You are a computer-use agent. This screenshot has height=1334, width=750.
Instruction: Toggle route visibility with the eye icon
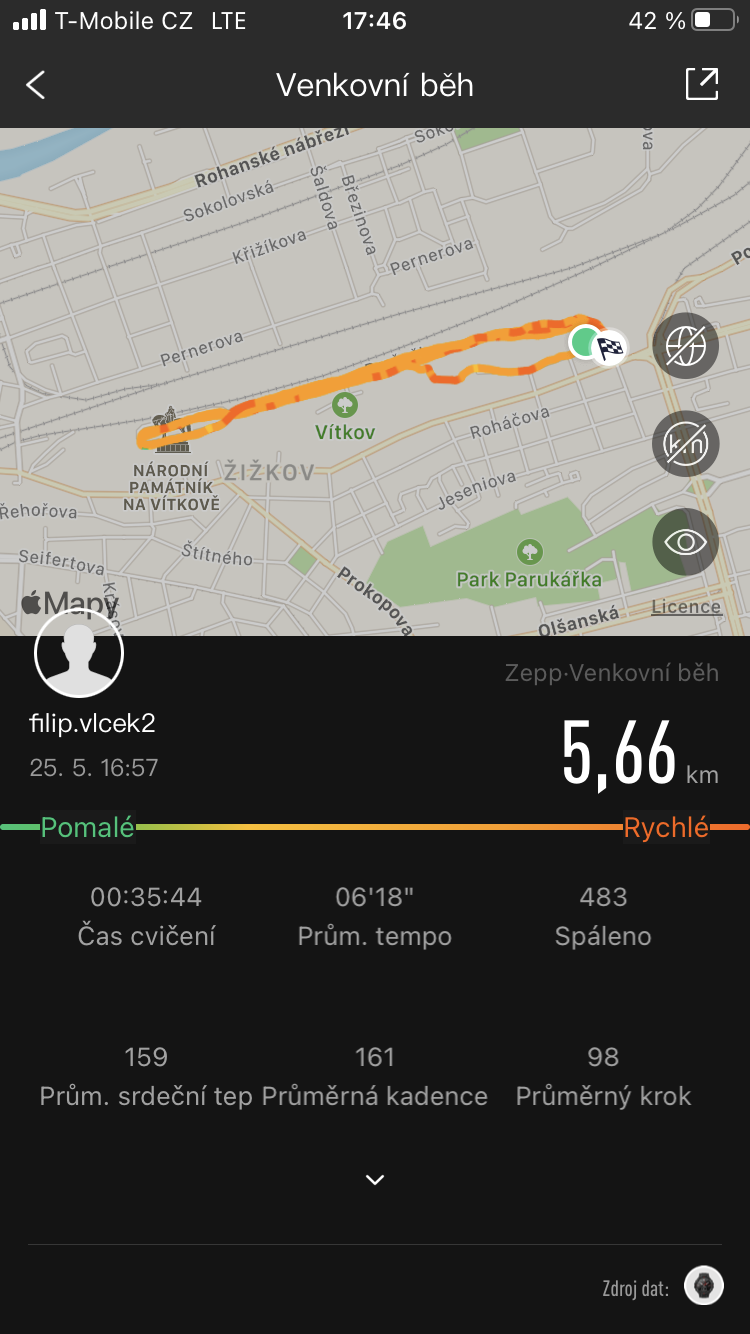coord(685,542)
